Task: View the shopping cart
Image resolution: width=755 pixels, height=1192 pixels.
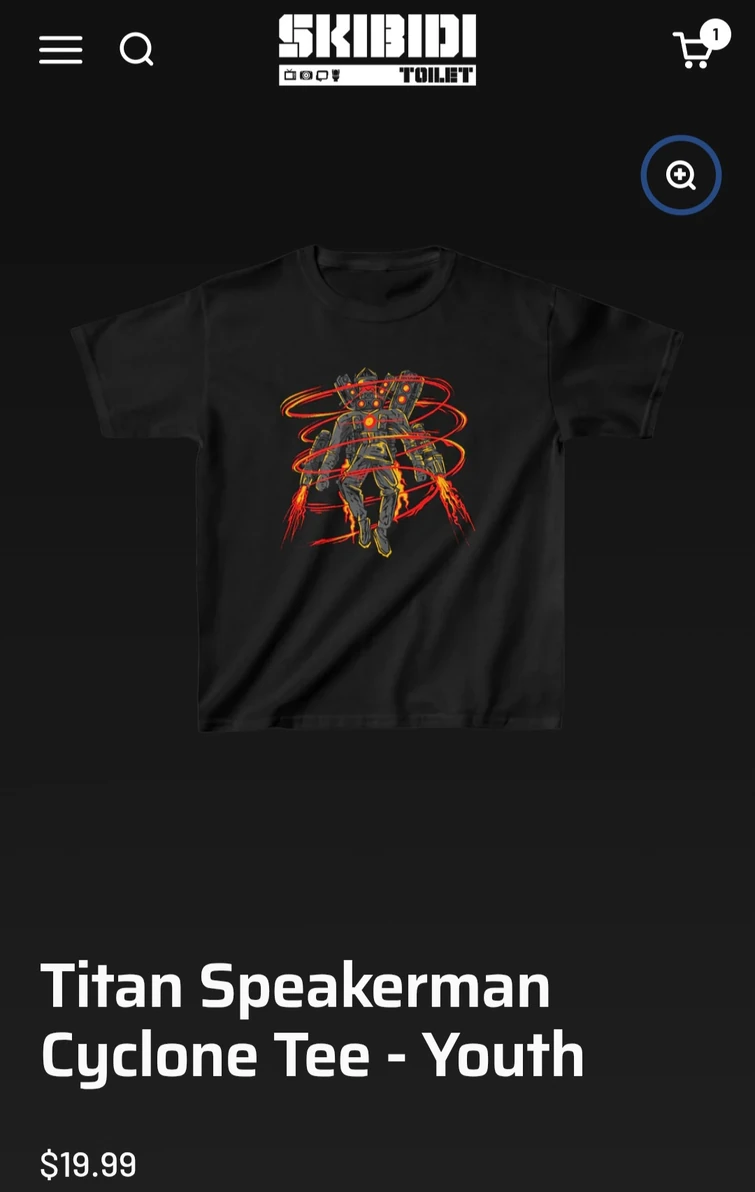Action: coord(695,48)
